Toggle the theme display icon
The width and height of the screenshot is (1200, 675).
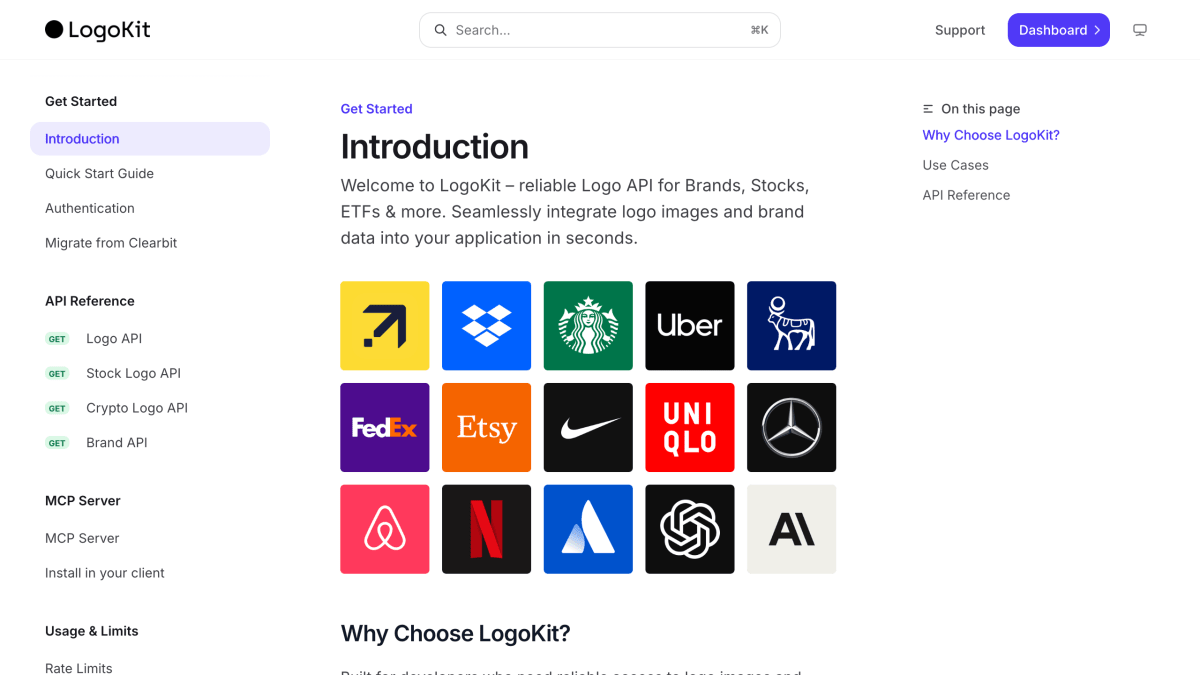1139,30
